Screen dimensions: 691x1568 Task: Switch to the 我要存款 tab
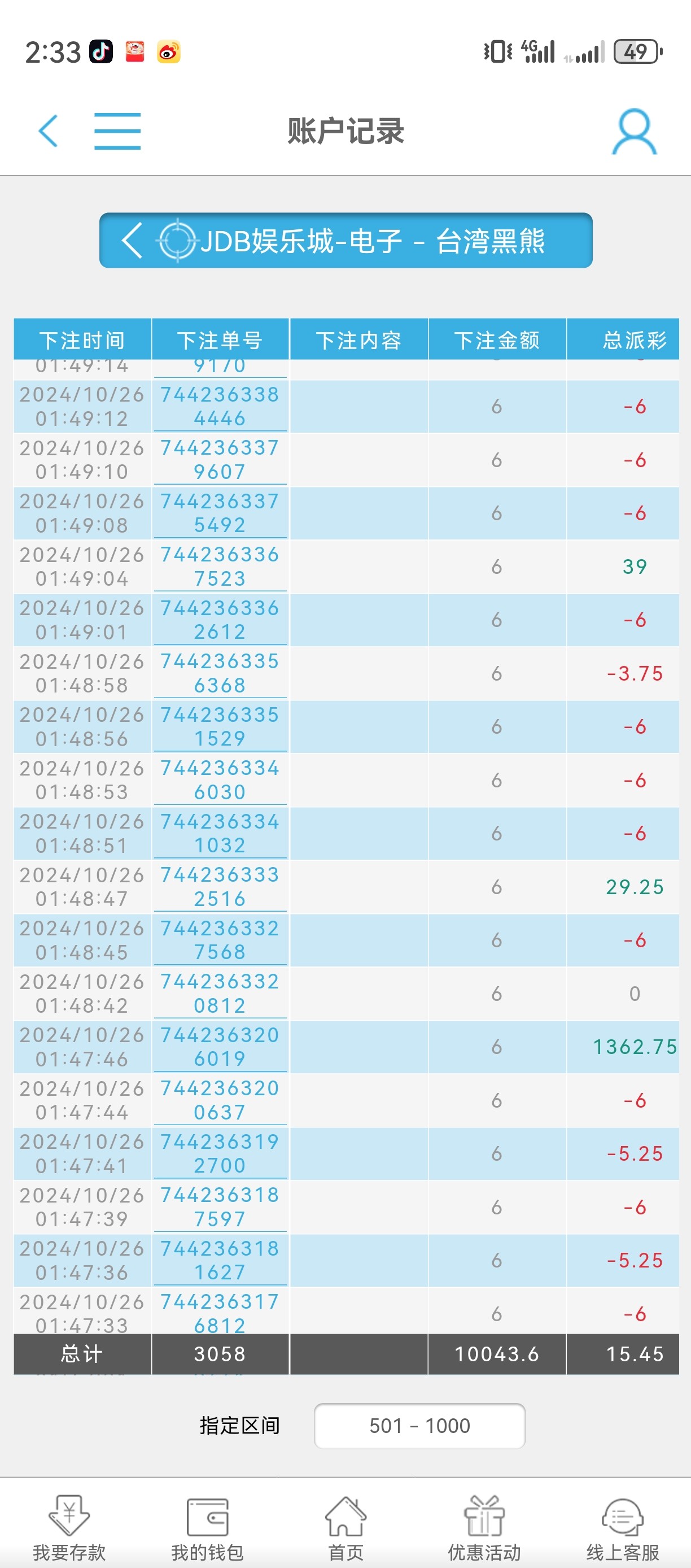coord(69,1528)
